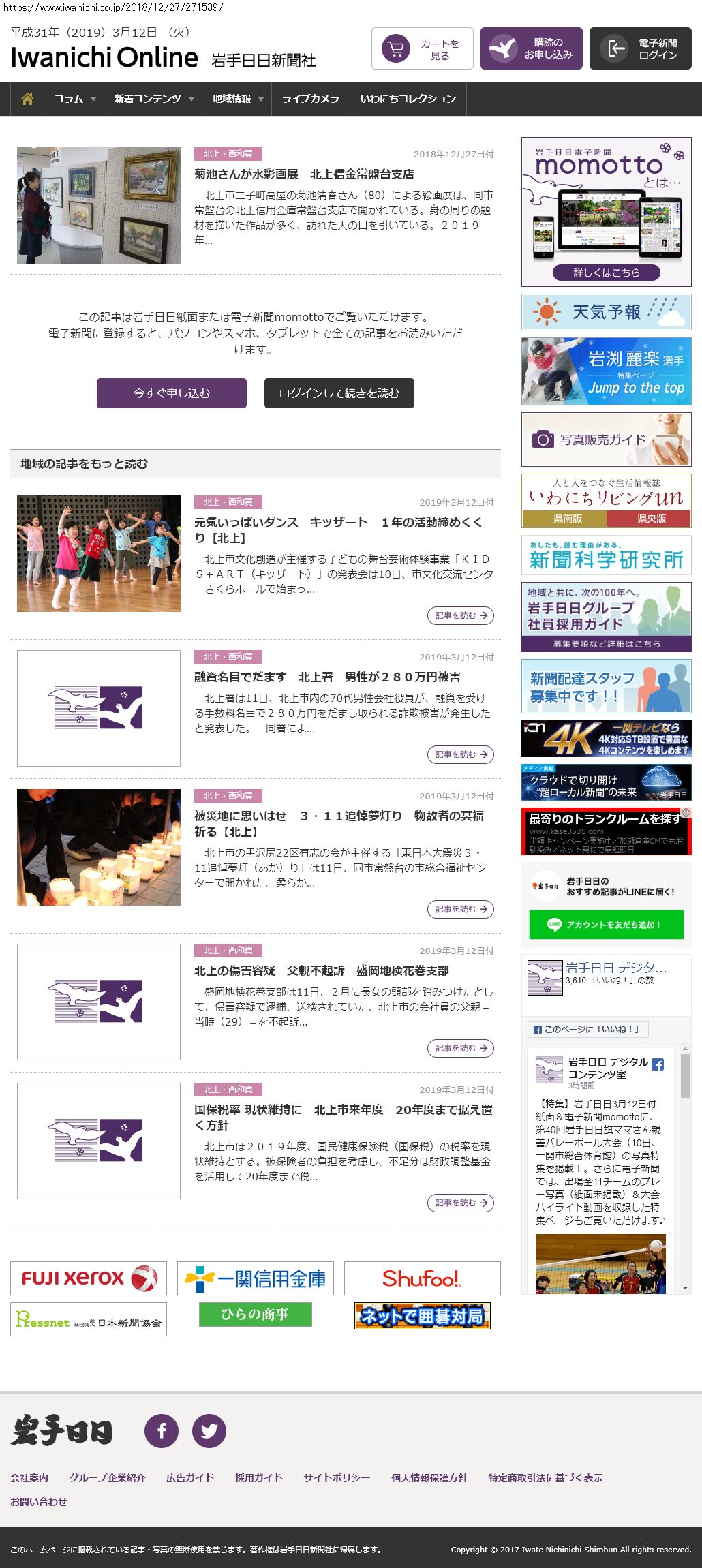Open 電子新聞ログイン login button
The height and width of the screenshot is (1568, 702).
coord(640,49)
